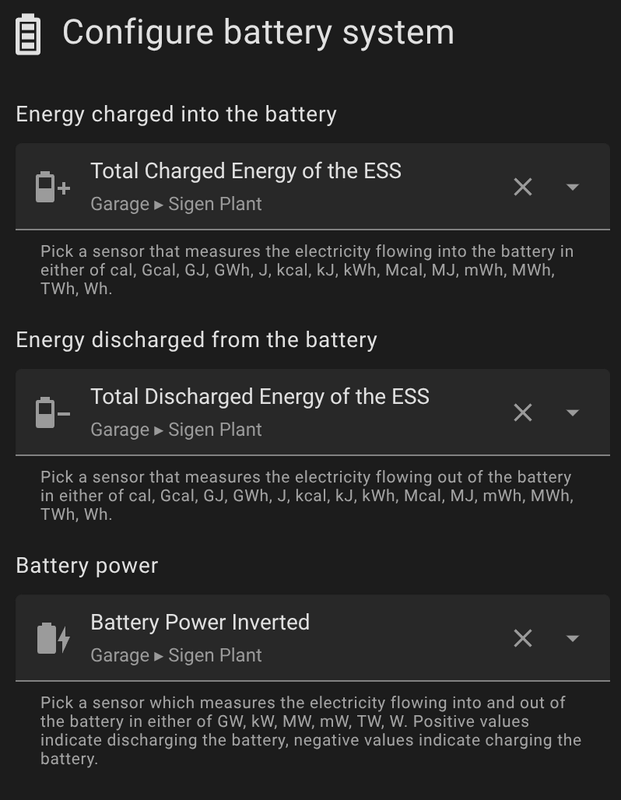Expand the Total Discharged Energy sensor dropdown

click(573, 413)
